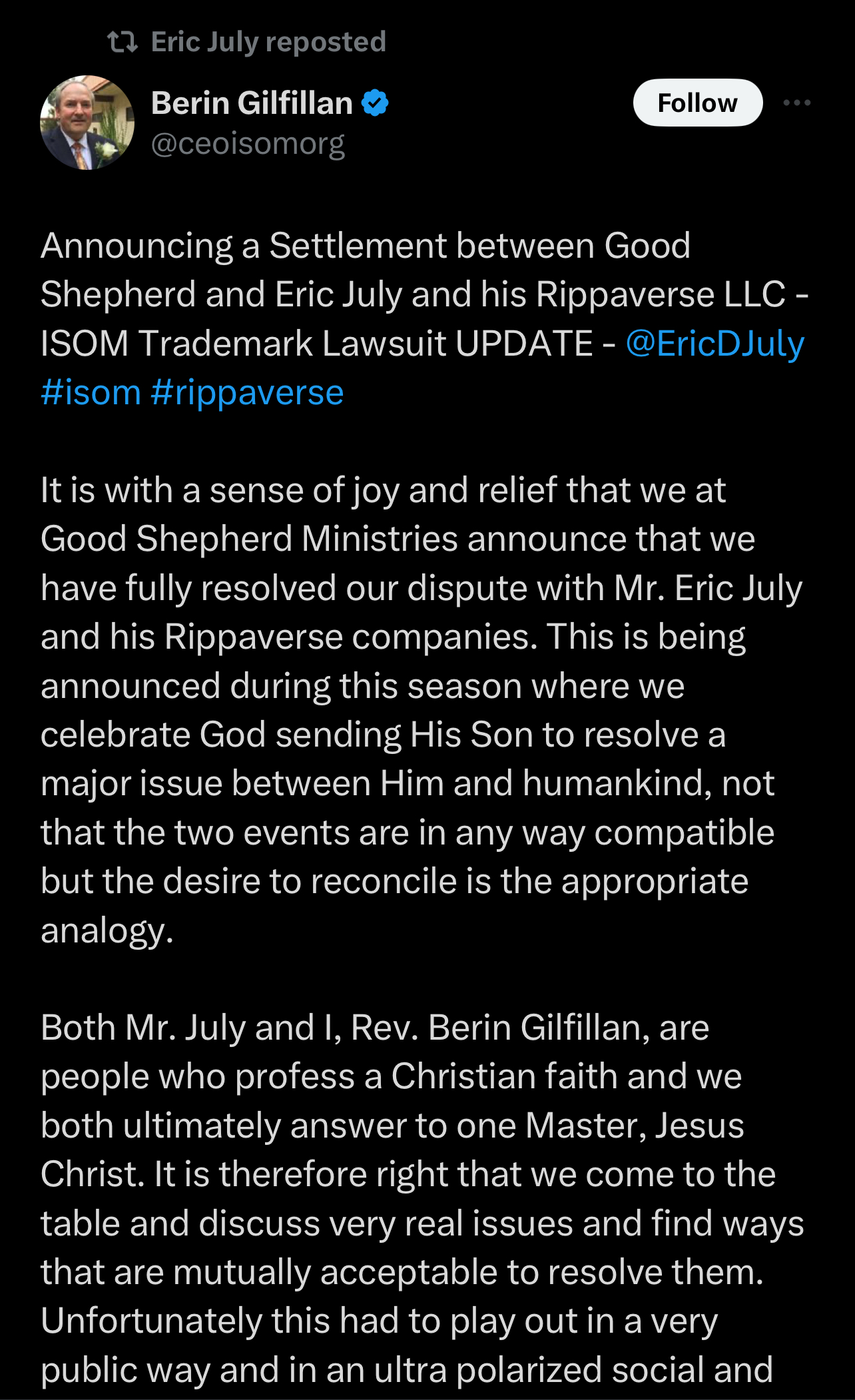Open the @EricDJuly mention link
Viewport: 855px width, 1400px height.
tap(714, 344)
